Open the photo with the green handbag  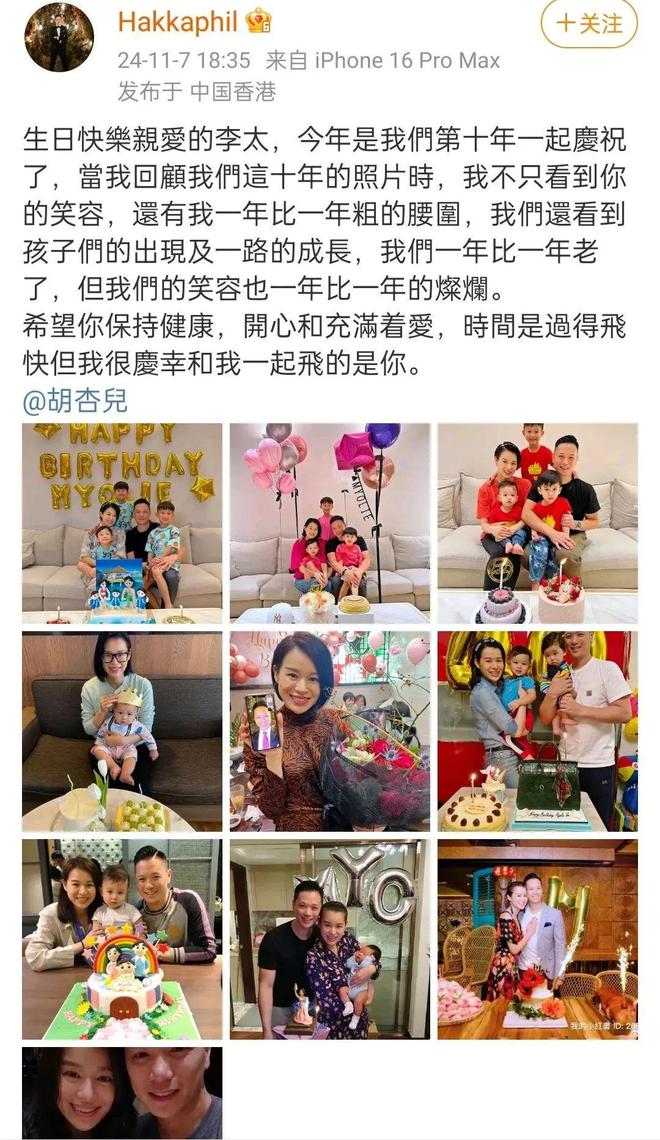point(537,731)
